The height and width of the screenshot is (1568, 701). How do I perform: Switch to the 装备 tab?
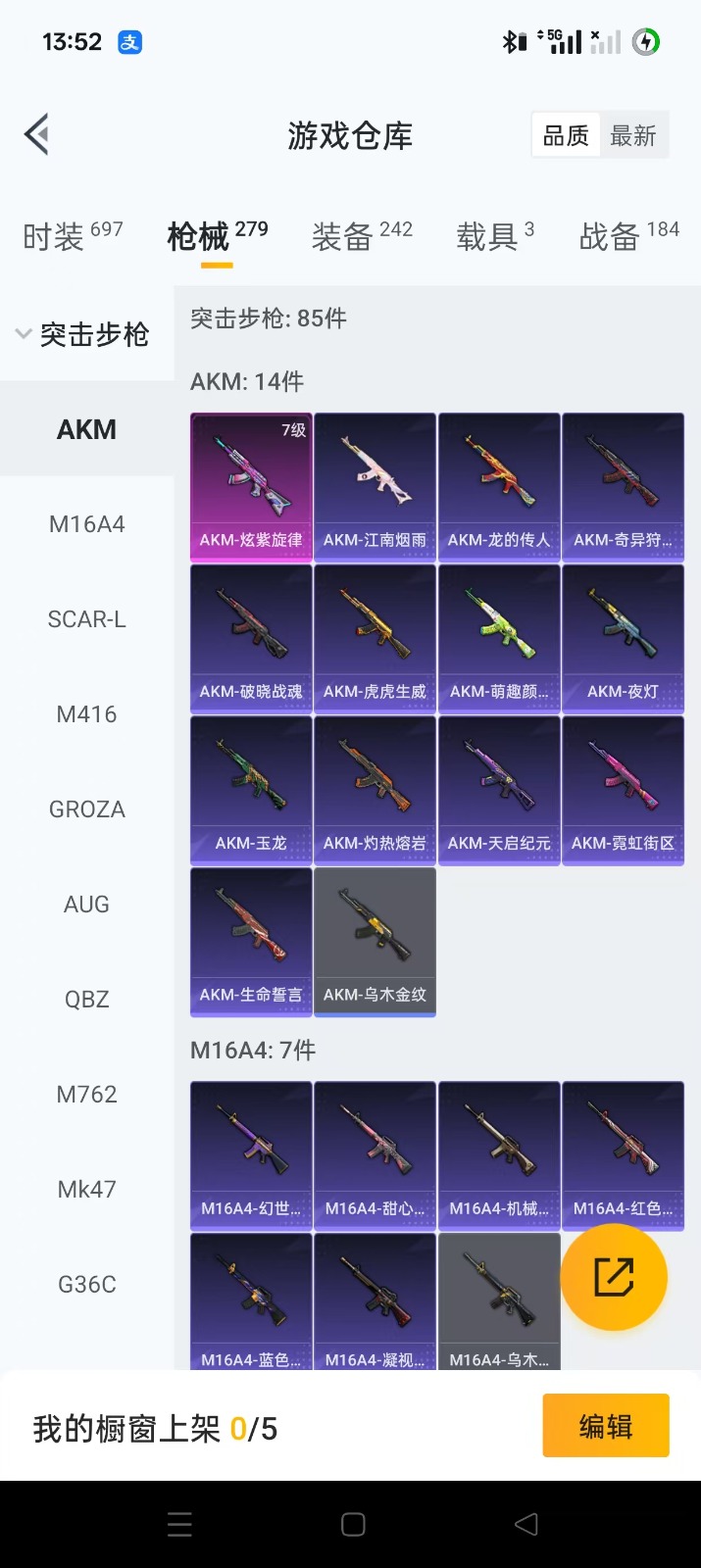click(362, 236)
